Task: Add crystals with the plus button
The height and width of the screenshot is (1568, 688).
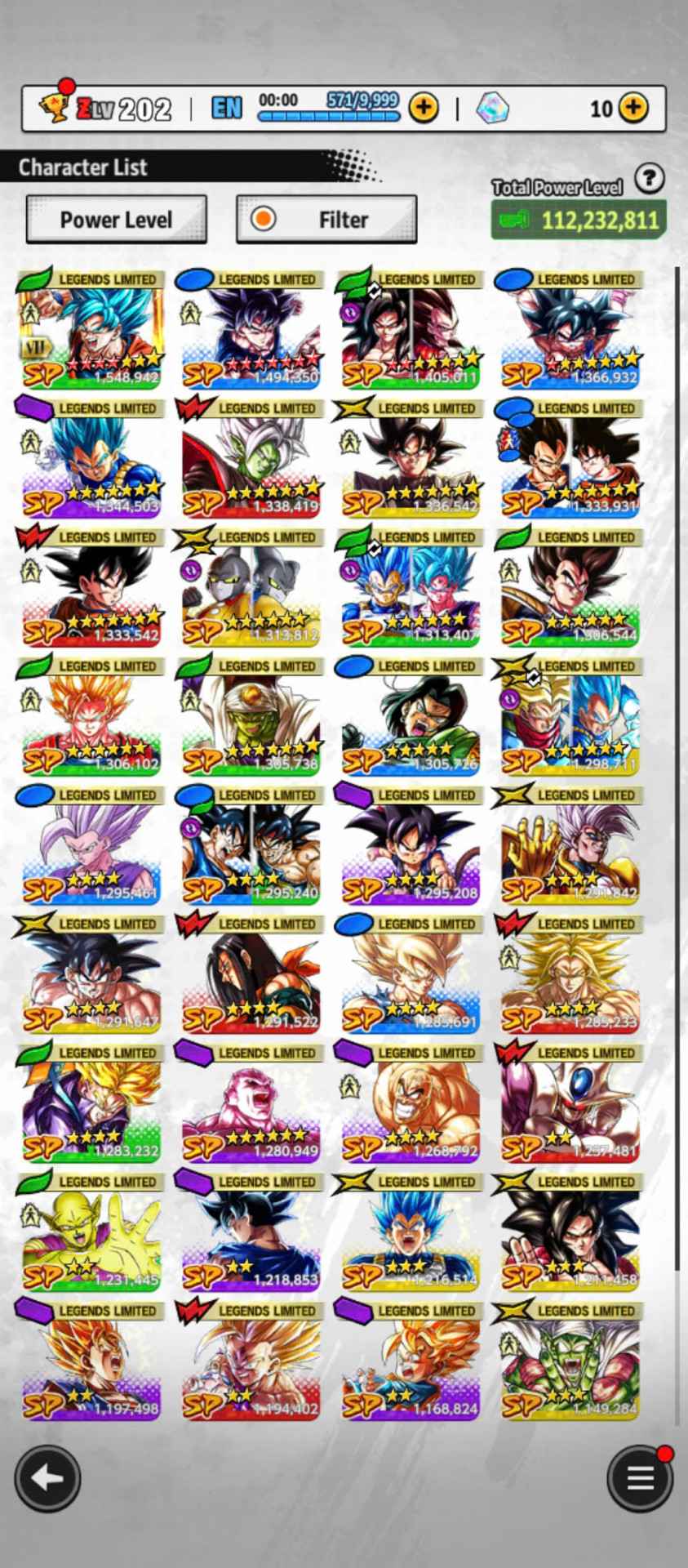Action: click(x=634, y=108)
